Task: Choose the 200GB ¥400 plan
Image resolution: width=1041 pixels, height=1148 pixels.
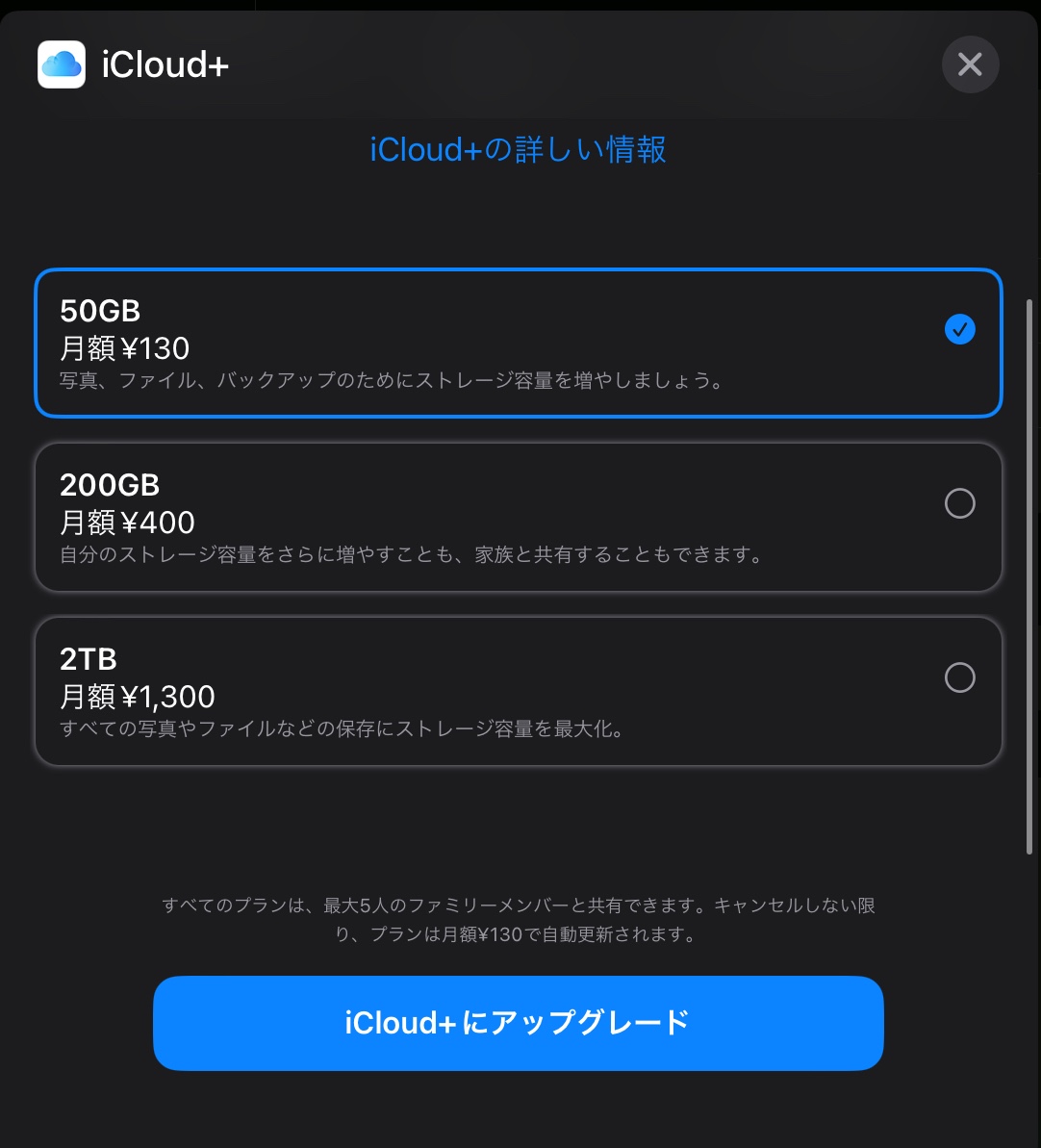Action: 518,518
